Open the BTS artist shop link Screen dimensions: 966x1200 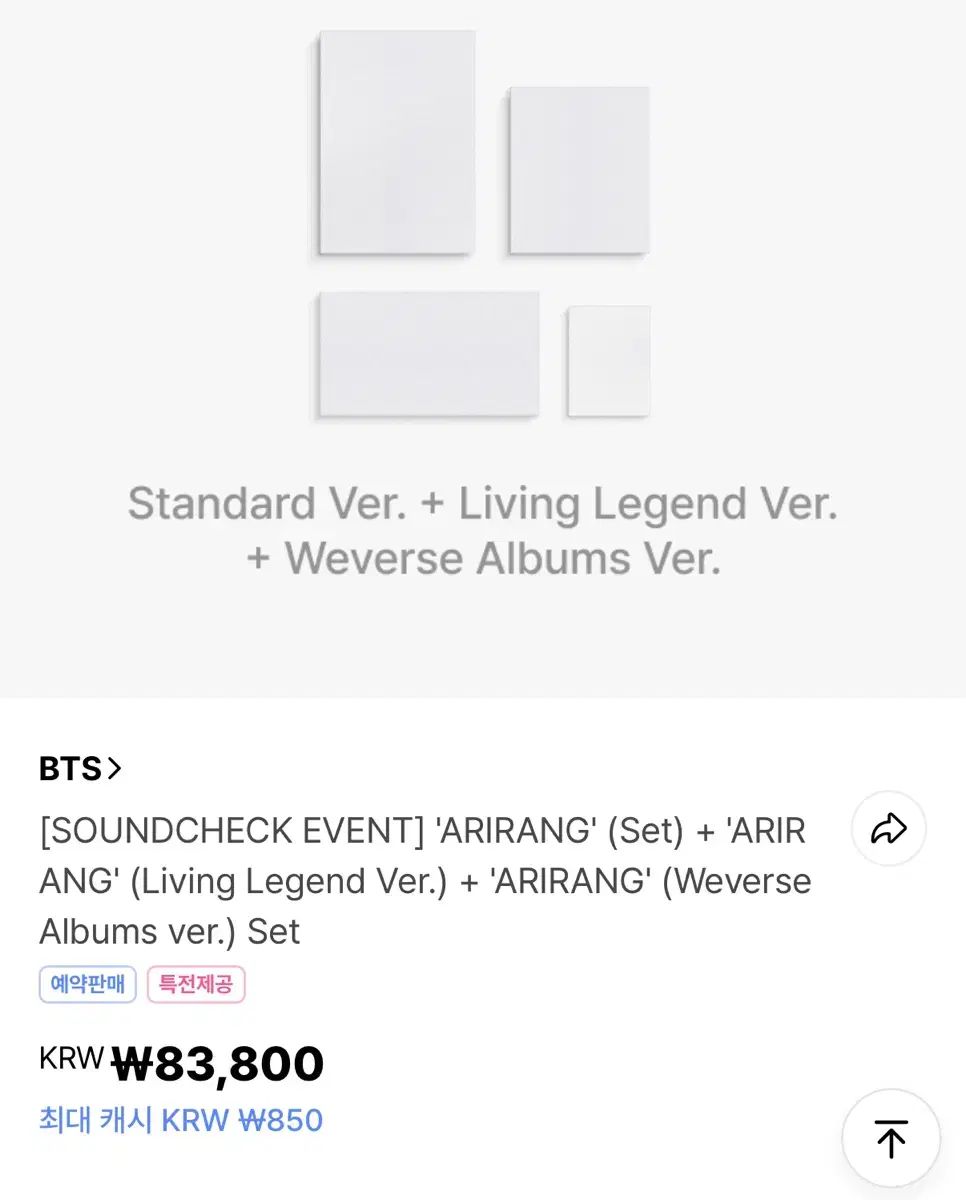(80, 769)
